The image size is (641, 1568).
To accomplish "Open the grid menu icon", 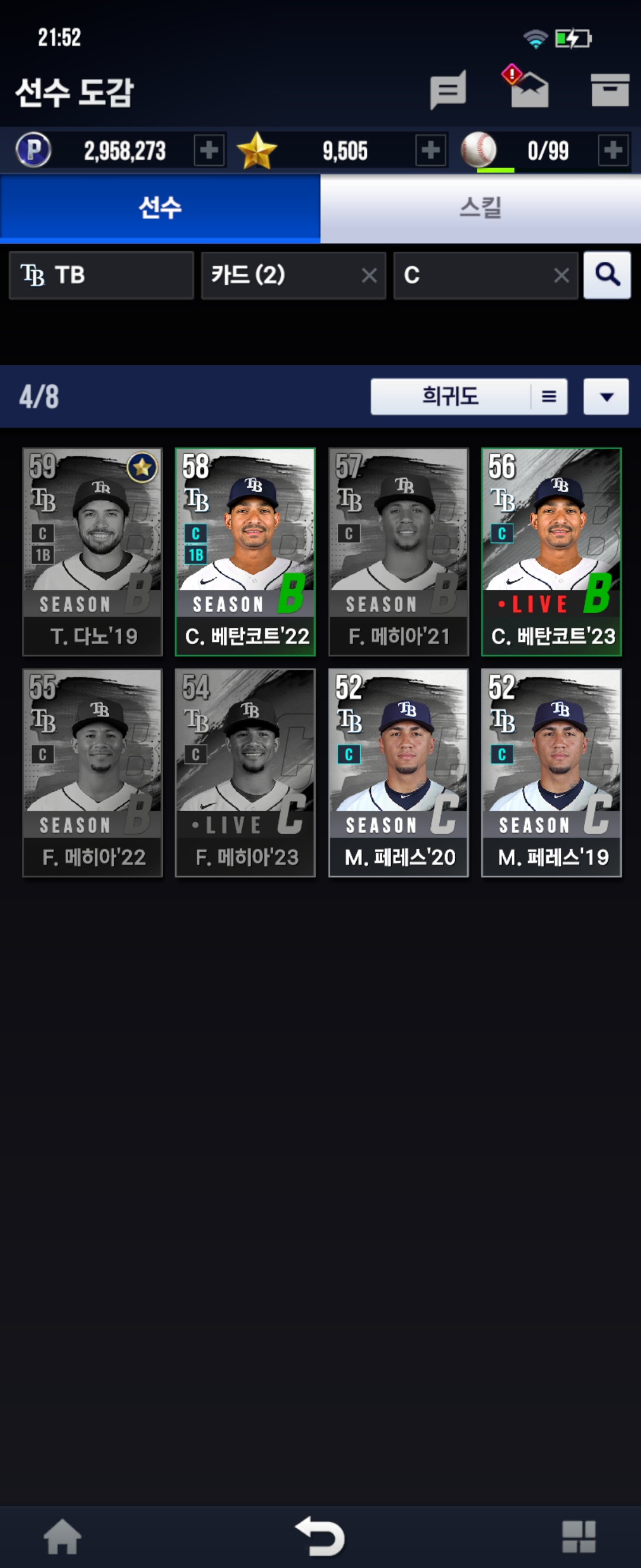I will point(579,1537).
